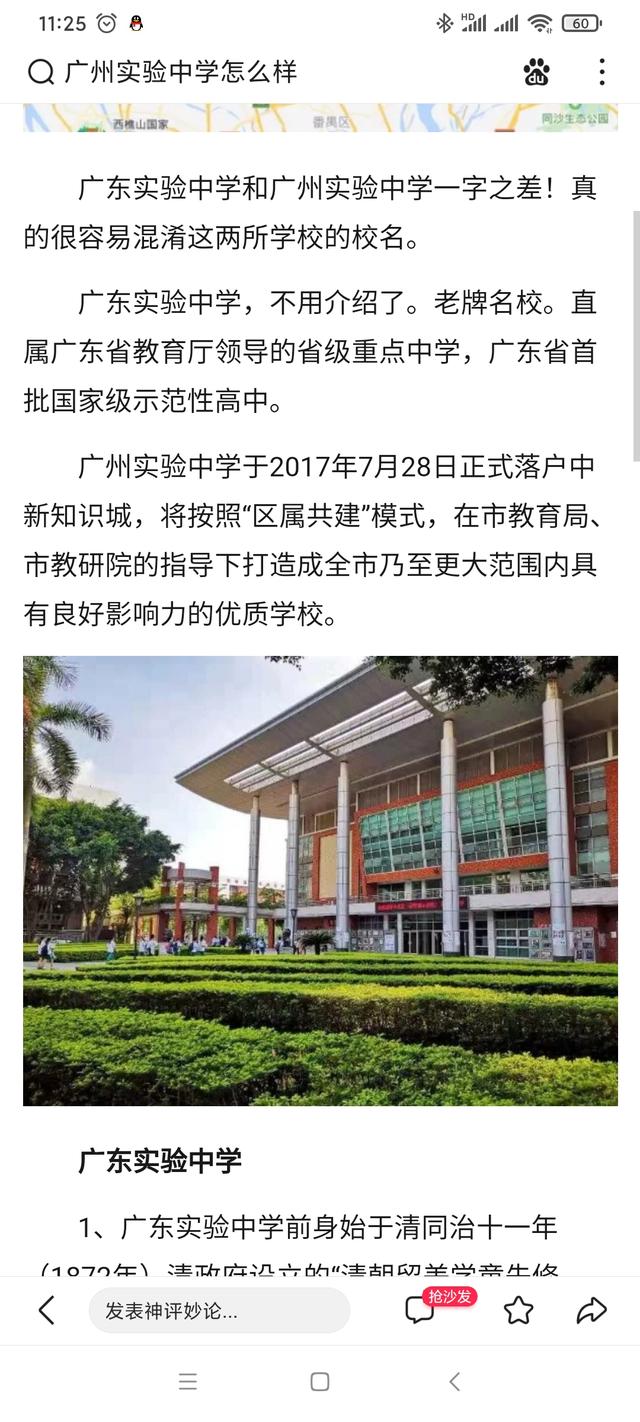The height and width of the screenshot is (1422, 640).
Task: Open recent apps from the navigation bar
Action: pos(187,1382)
